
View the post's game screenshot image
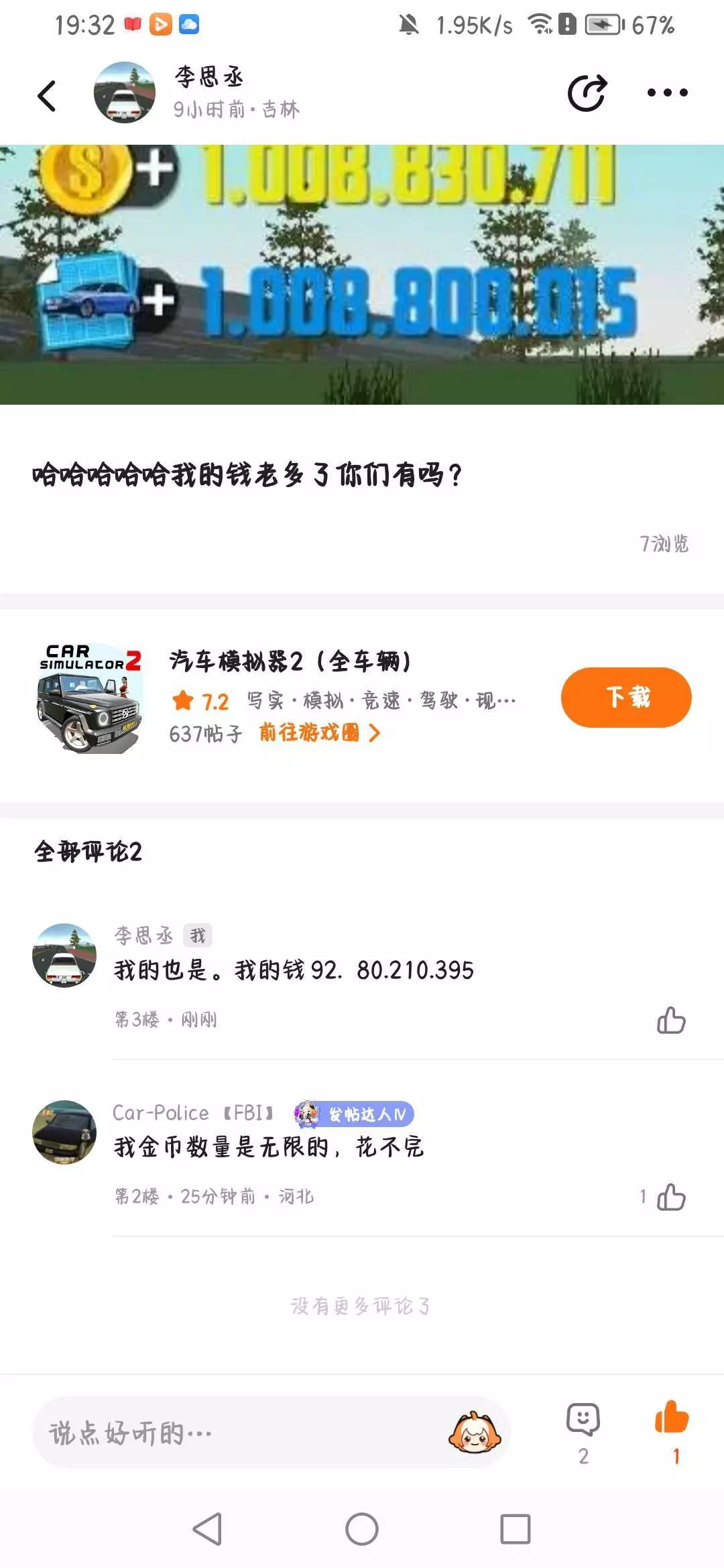(x=362, y=275)
